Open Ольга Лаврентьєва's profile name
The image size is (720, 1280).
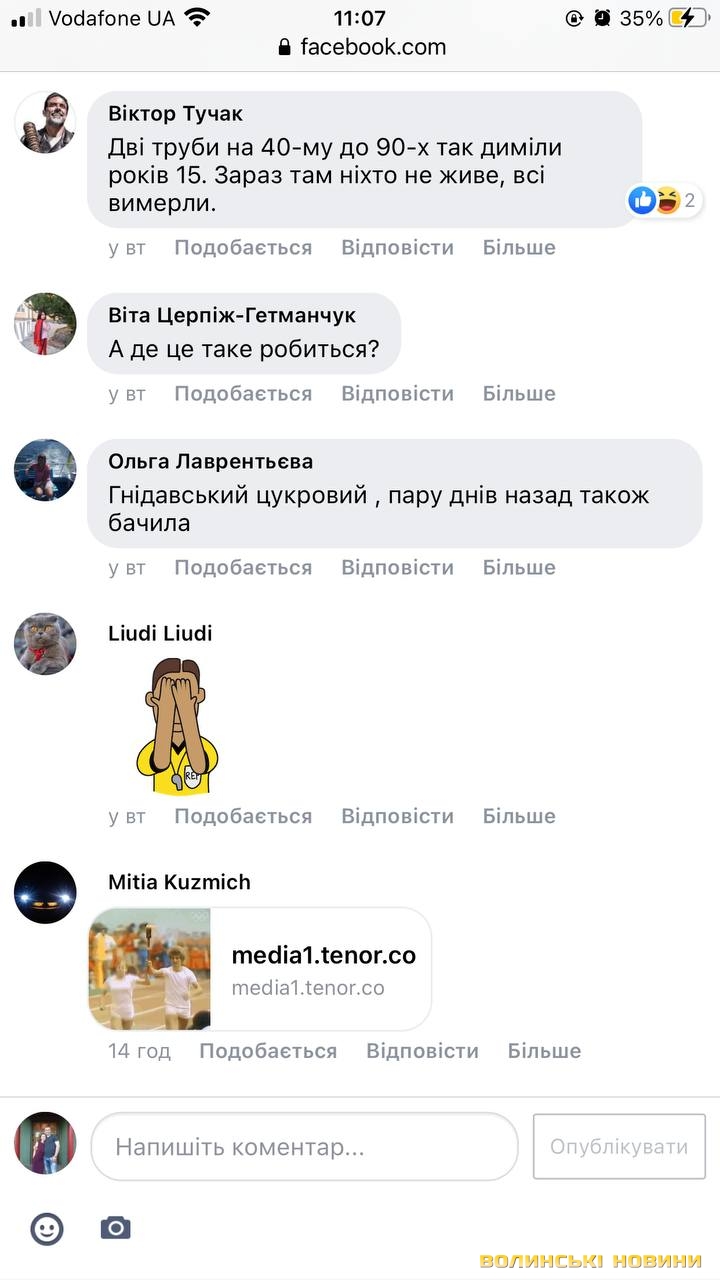click(210, 461)
